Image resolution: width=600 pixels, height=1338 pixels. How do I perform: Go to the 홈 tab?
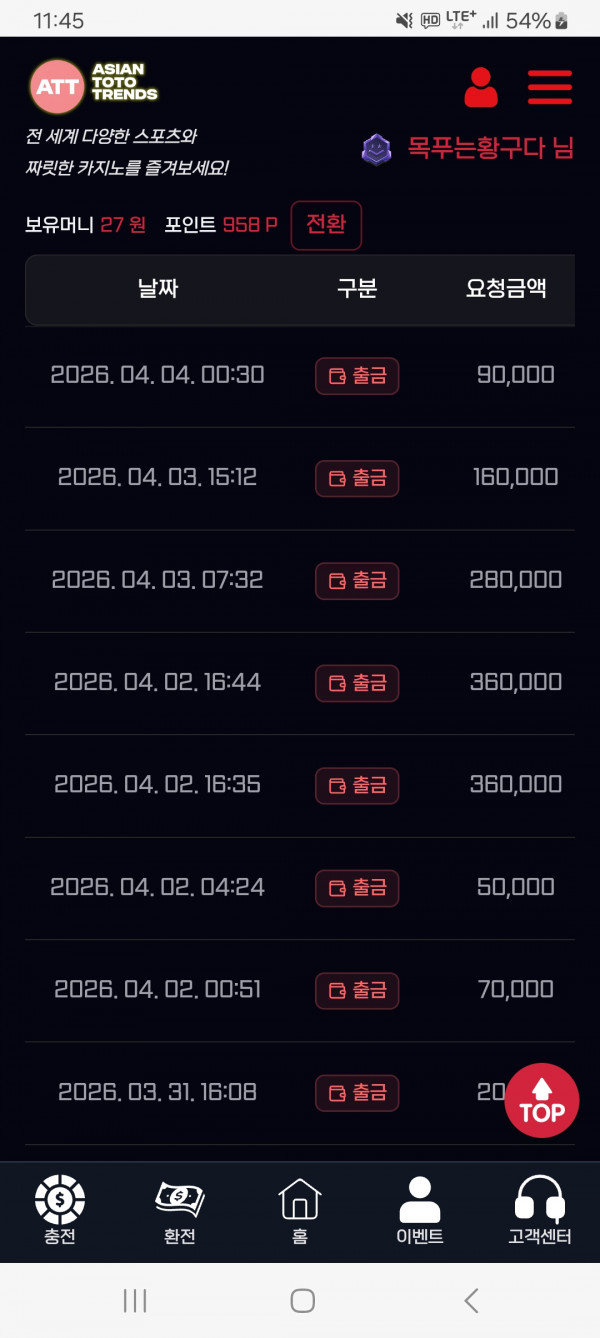[300, 1211]
